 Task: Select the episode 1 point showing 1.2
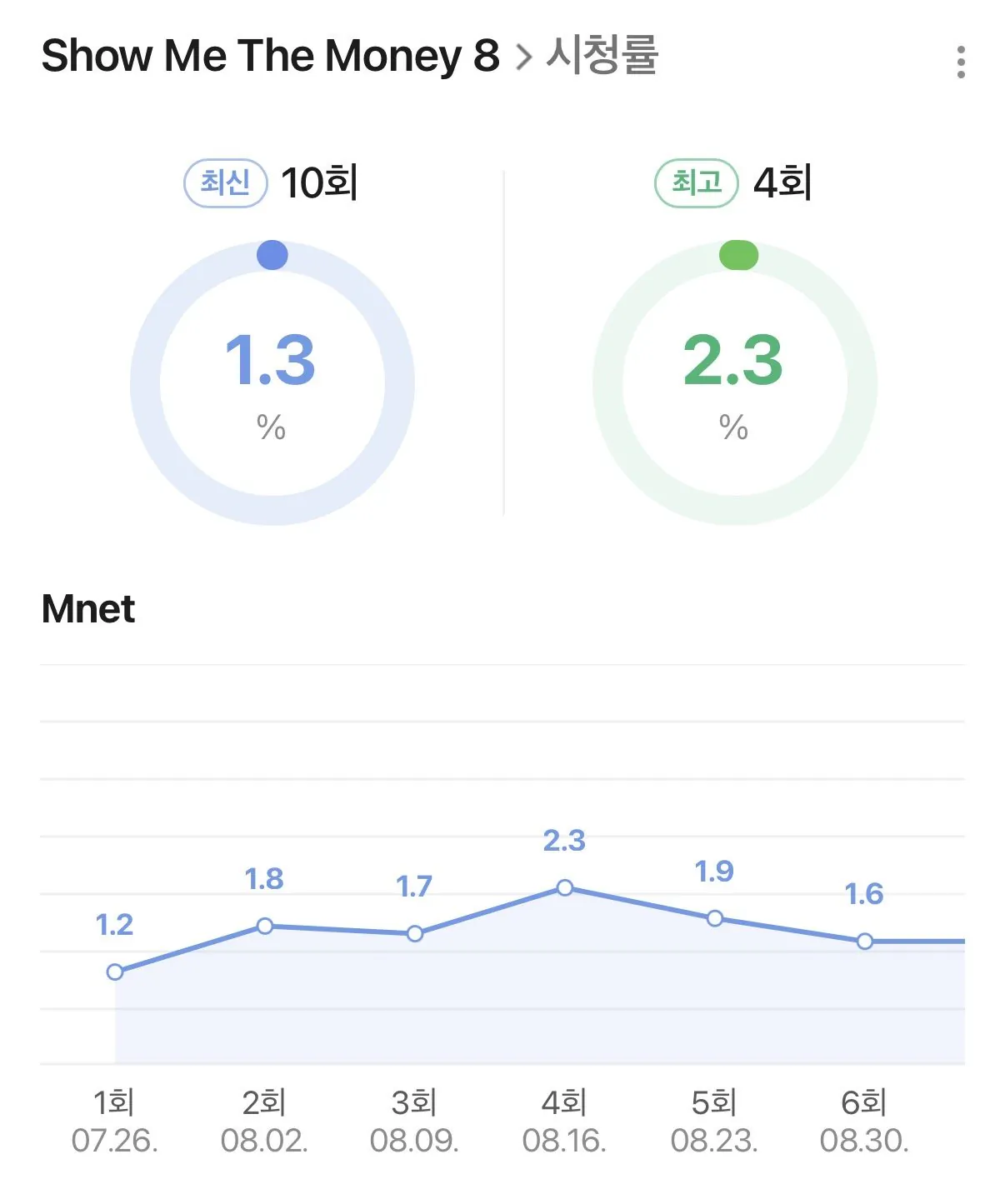pos(115,972)
